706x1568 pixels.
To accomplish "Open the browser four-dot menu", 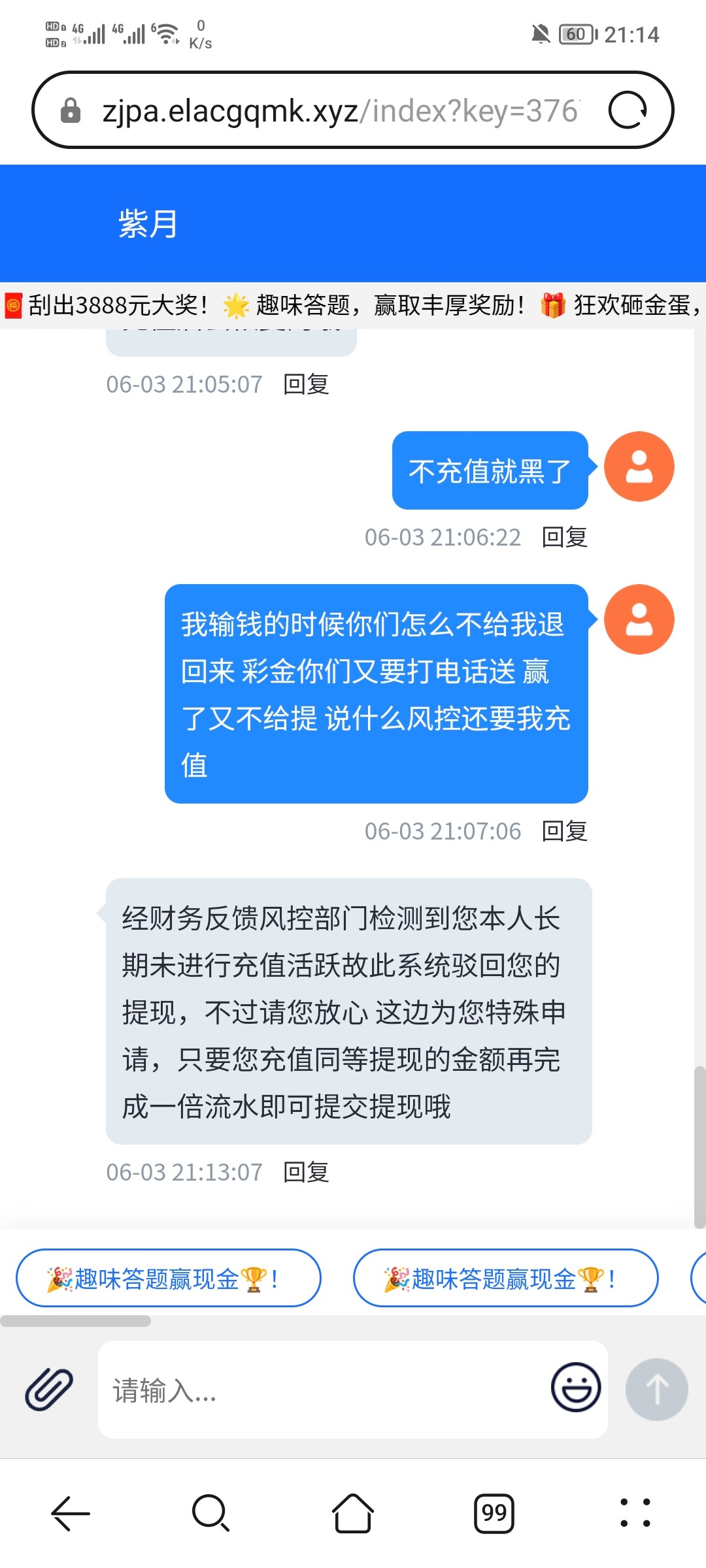I will coord(635,1513).
